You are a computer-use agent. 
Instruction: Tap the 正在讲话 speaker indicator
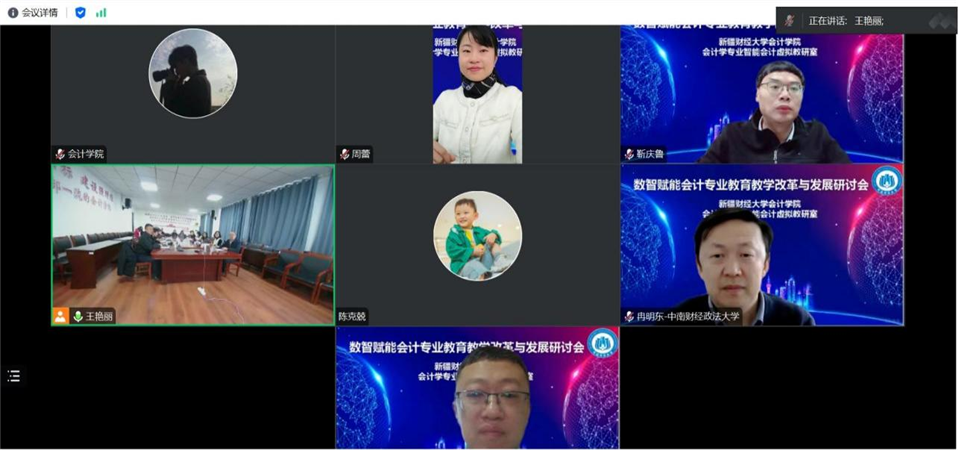pos(845,20)
